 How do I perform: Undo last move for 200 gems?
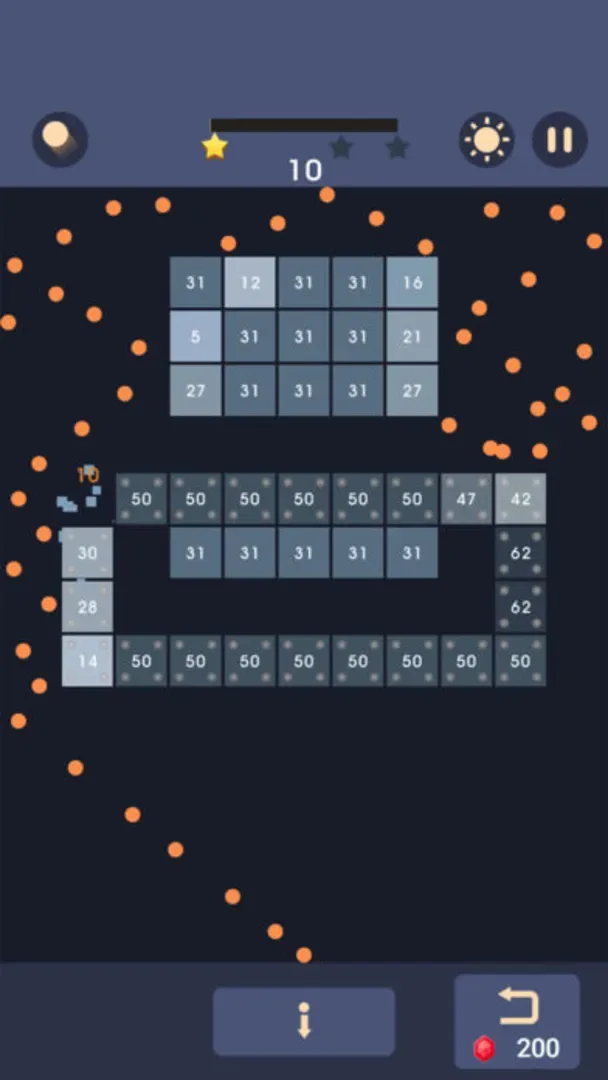[517, 1021]
